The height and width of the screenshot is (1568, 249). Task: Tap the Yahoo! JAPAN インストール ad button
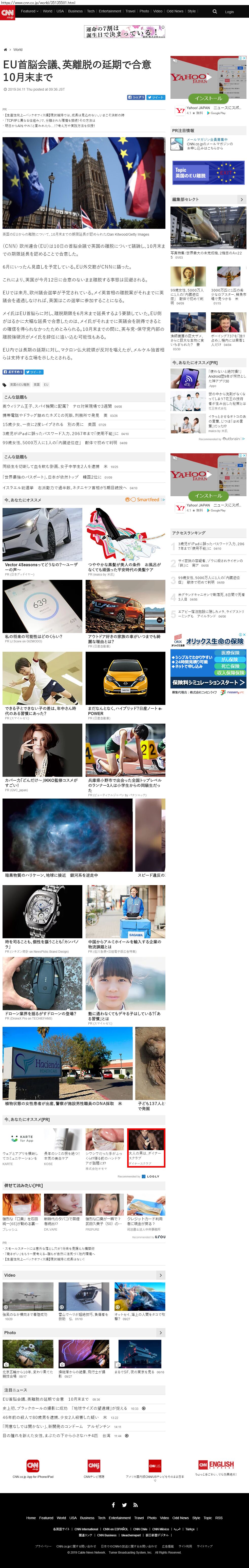point(208,98)
